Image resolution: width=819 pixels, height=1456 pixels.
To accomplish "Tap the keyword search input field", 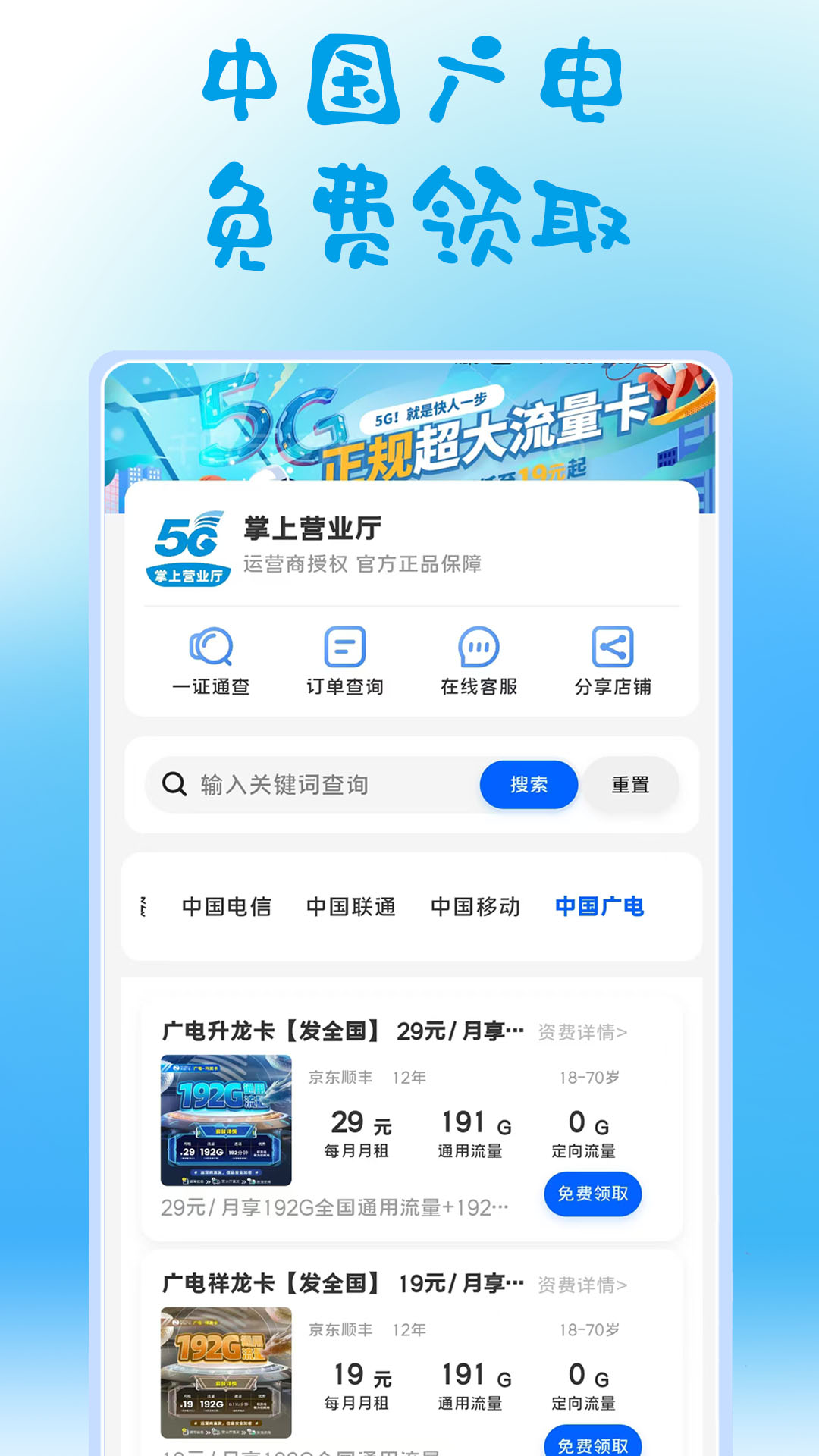I will (x=318, y=785).
